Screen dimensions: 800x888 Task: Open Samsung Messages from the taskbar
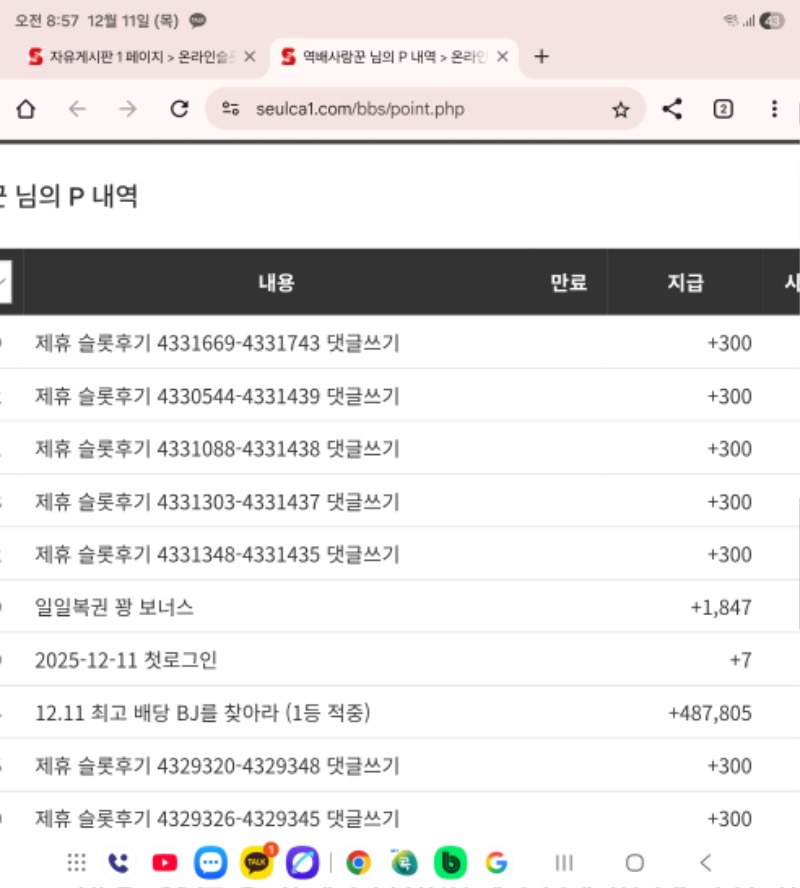pos(211,862)
